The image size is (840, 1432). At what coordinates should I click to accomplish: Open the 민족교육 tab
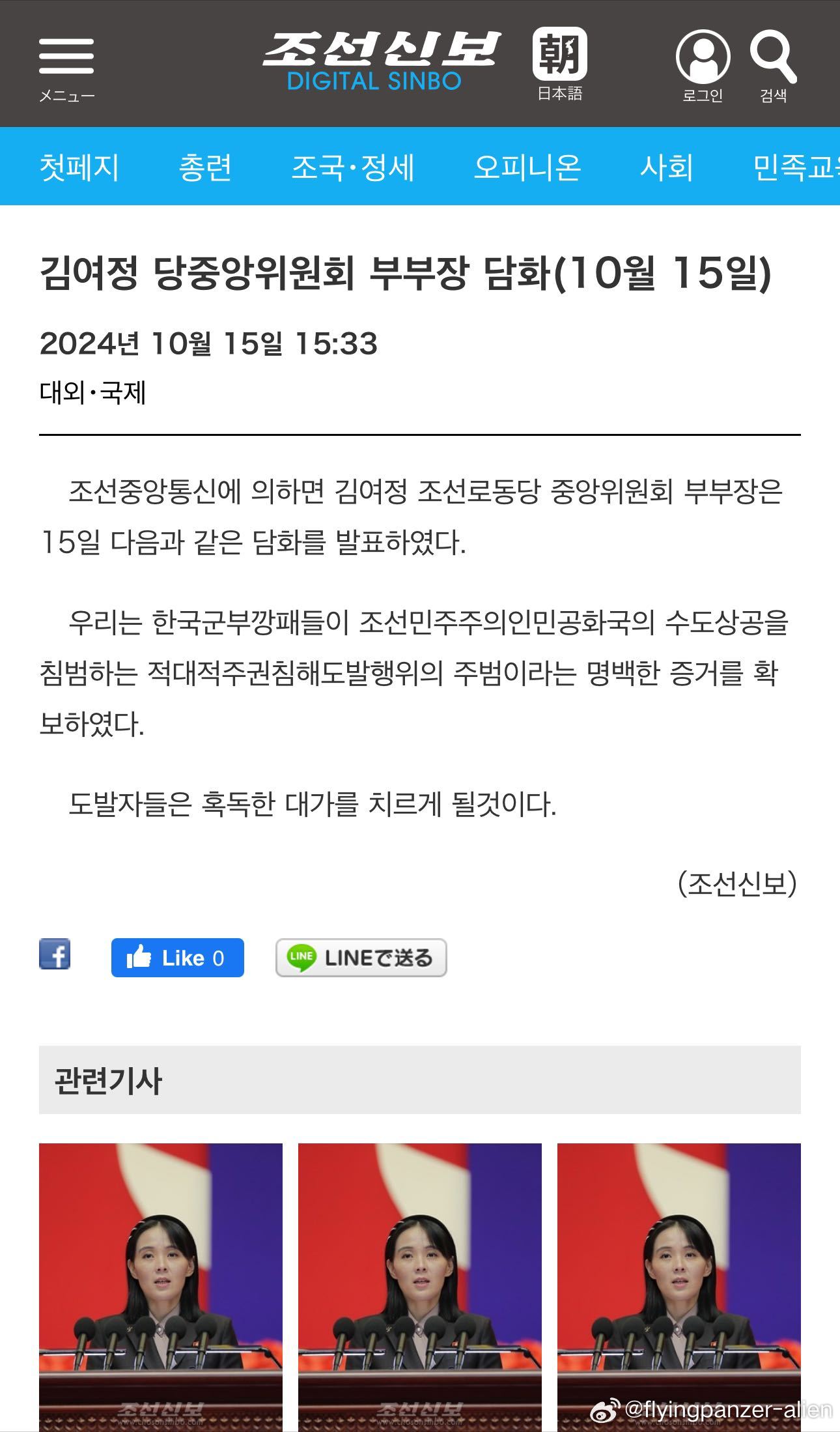pyautogui.click(x=796, y=167)
